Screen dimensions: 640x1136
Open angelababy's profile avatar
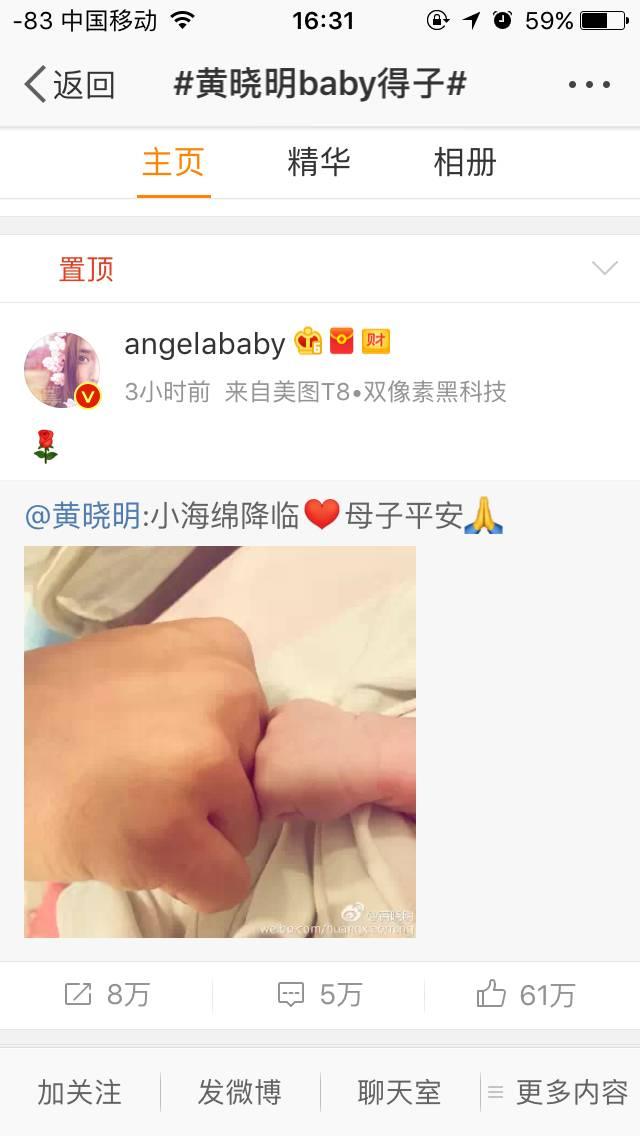62,370
